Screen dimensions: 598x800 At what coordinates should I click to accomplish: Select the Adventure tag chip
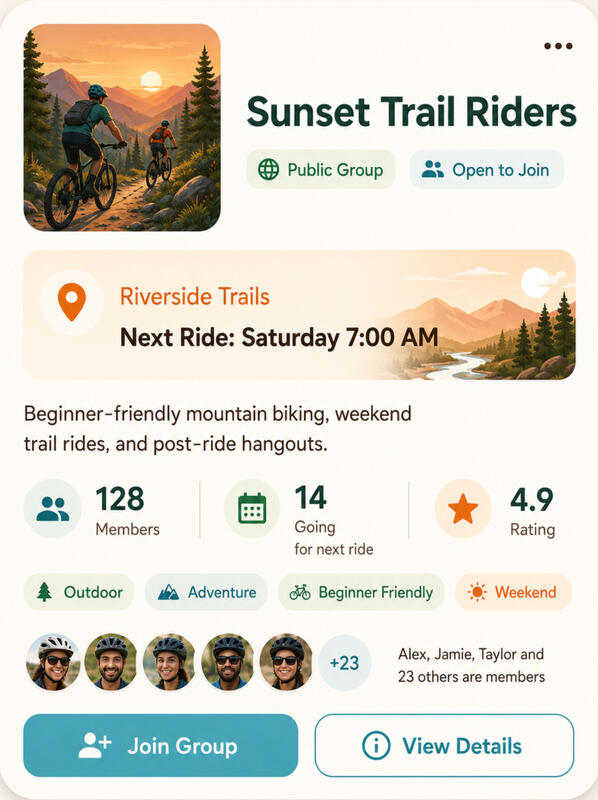206,592
